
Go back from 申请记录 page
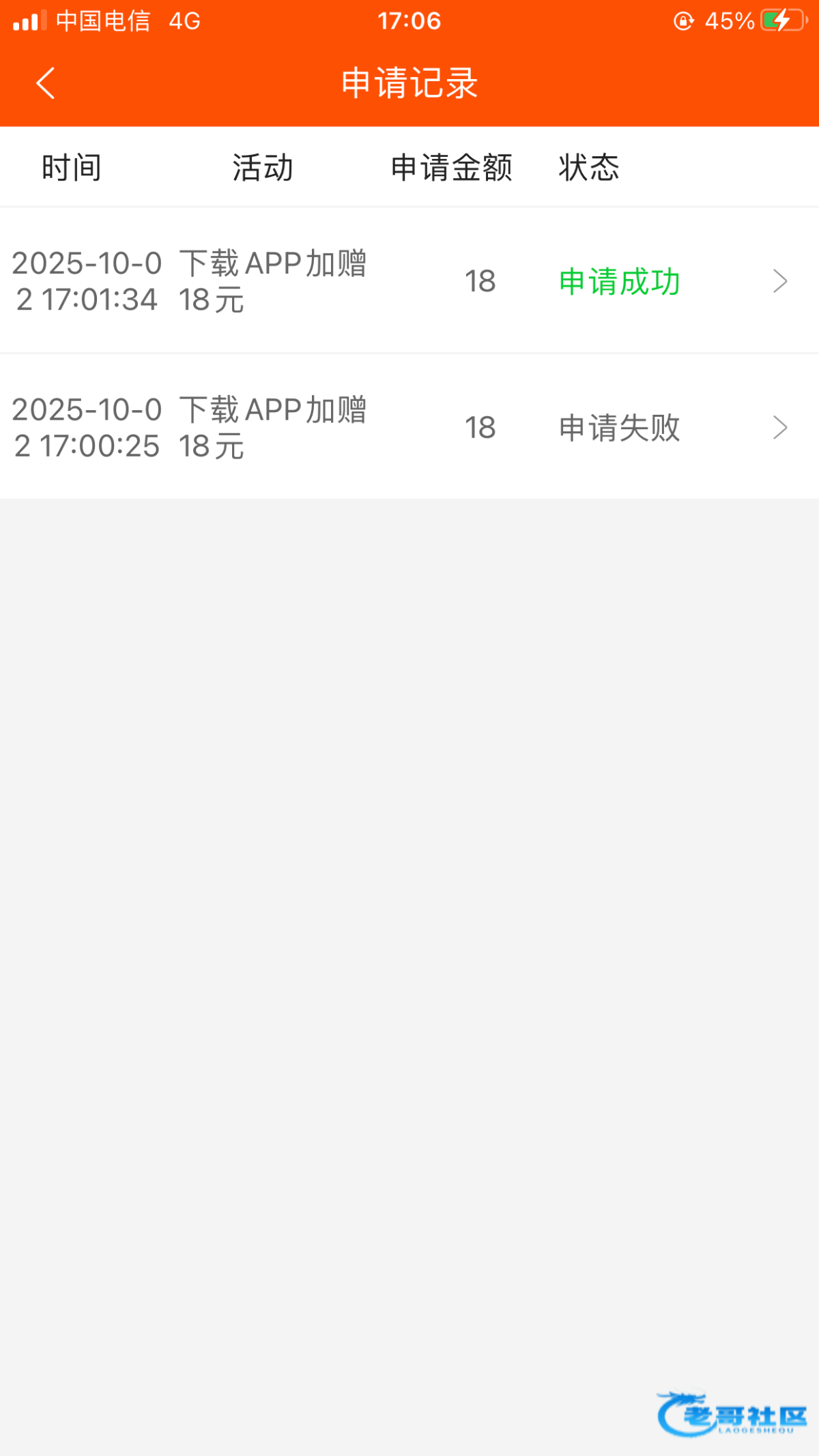point(45,83)
